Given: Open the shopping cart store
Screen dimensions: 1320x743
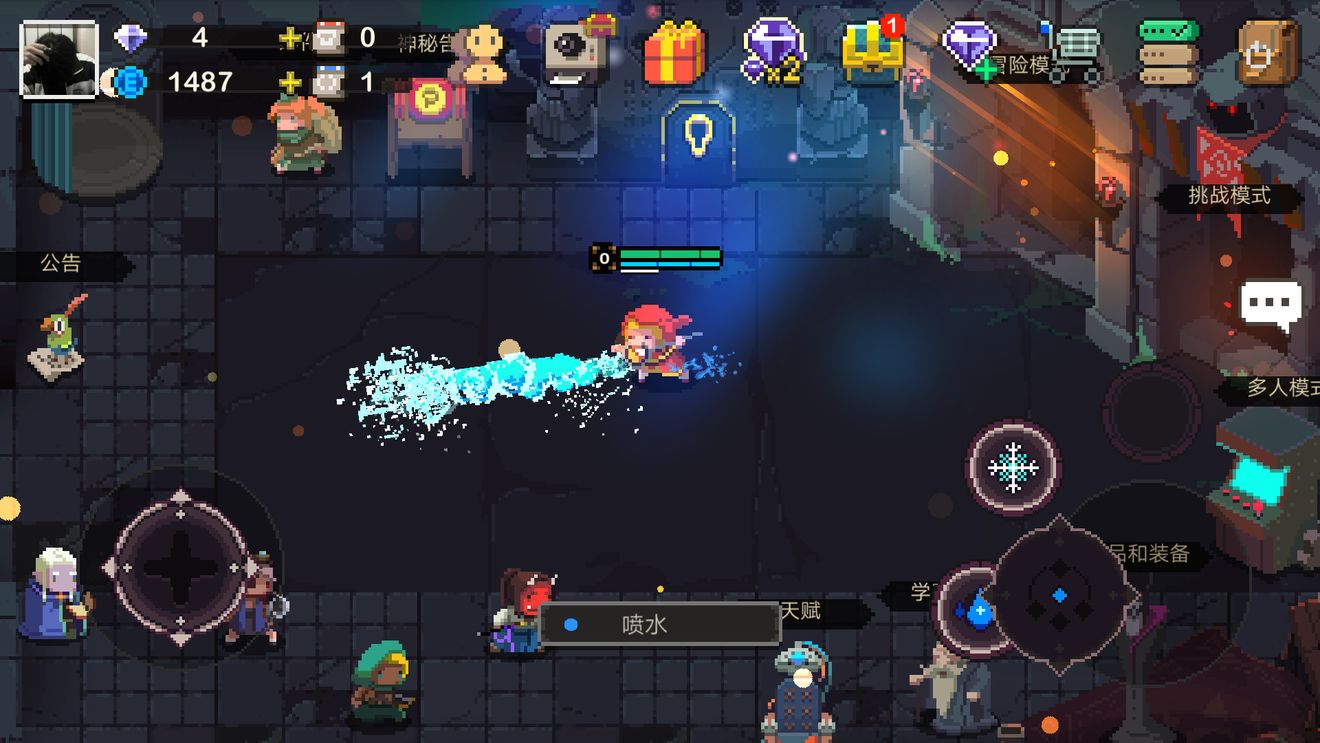Looking at the screenshot, I should (1075, 55).
